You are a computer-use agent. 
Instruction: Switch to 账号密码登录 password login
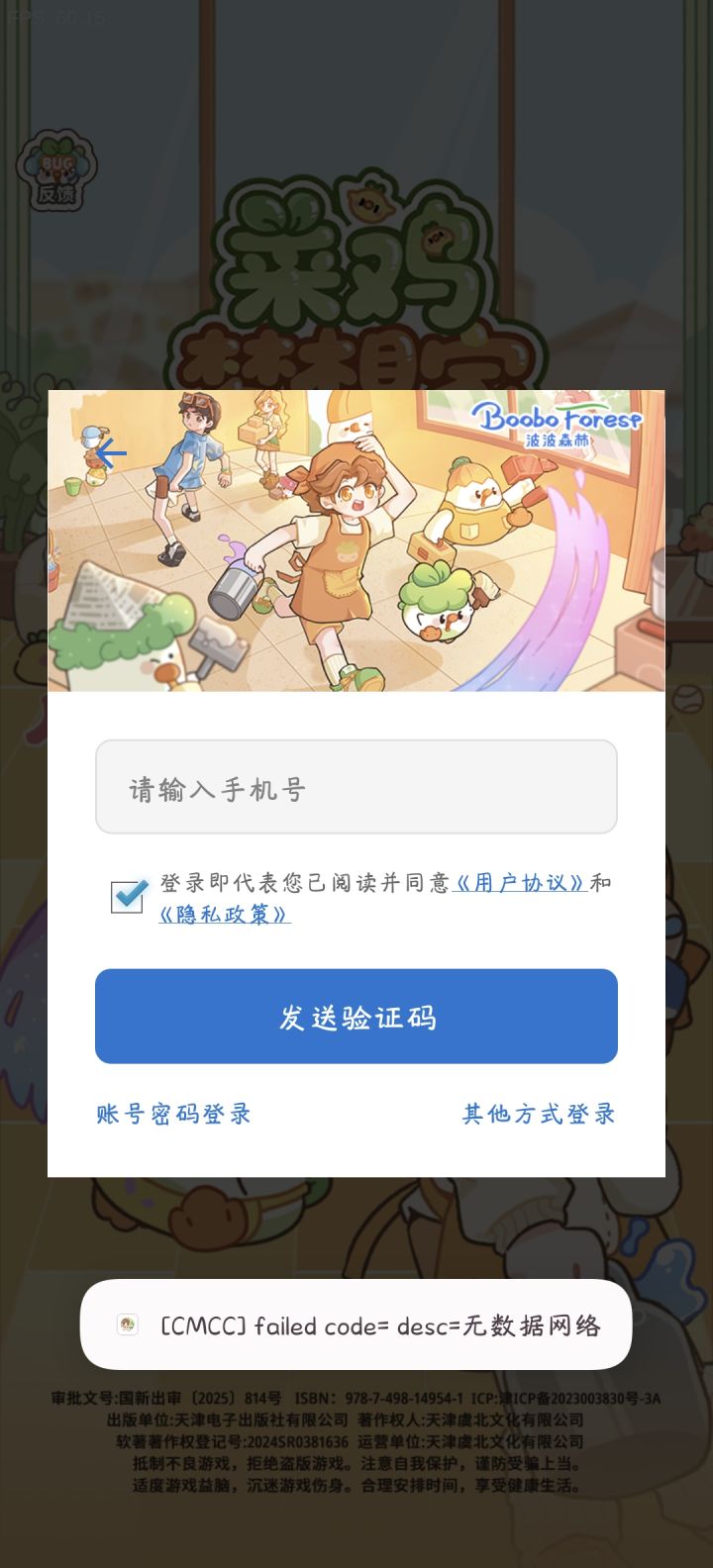coord(173,1113)
